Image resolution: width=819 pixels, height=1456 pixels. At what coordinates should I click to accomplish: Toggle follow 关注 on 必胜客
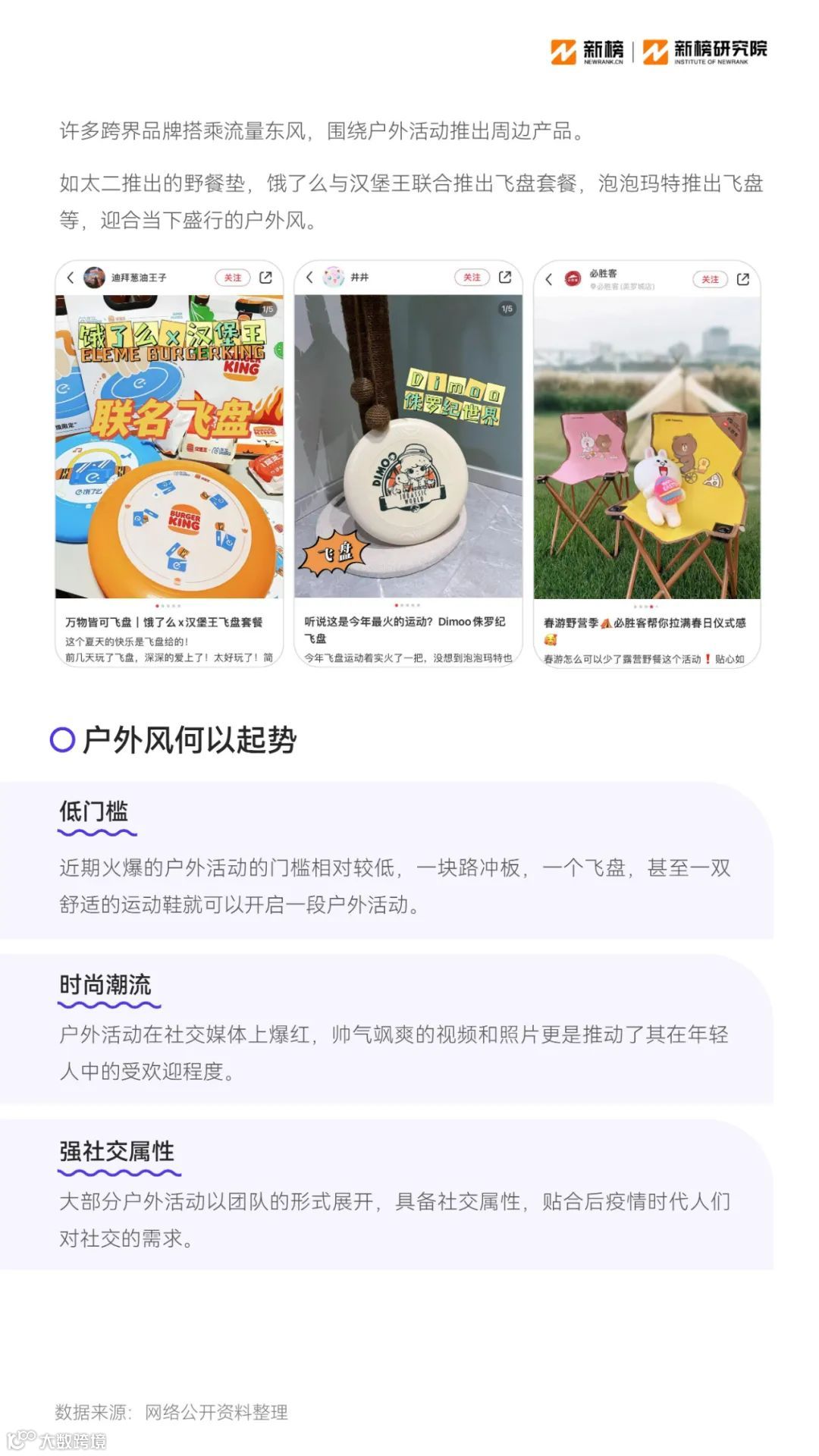click(710, 280)
